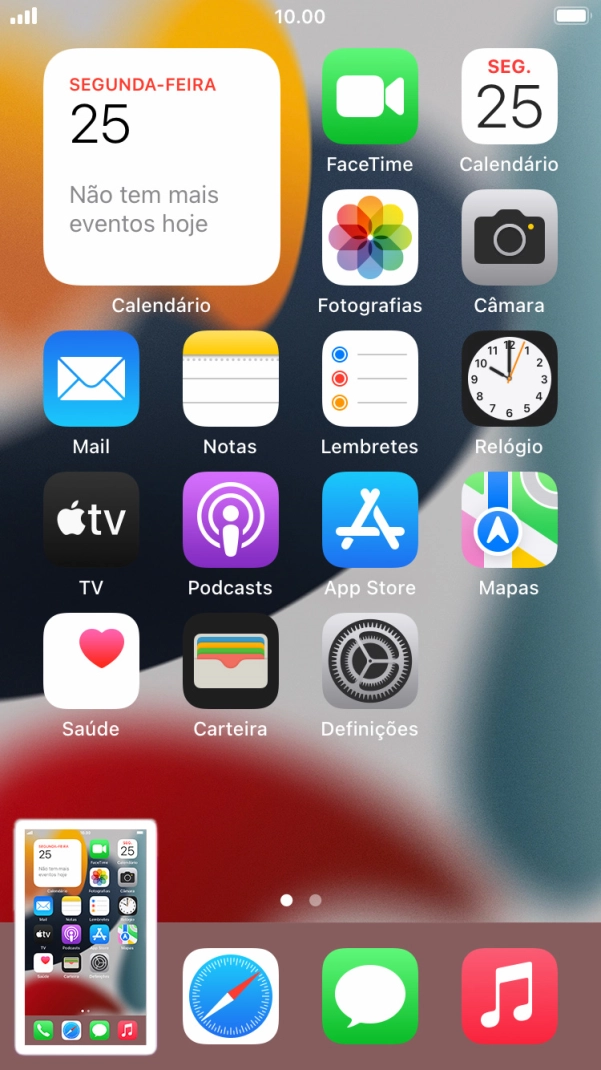
Task: Open the Saúde app
Action: pos(91,661)
